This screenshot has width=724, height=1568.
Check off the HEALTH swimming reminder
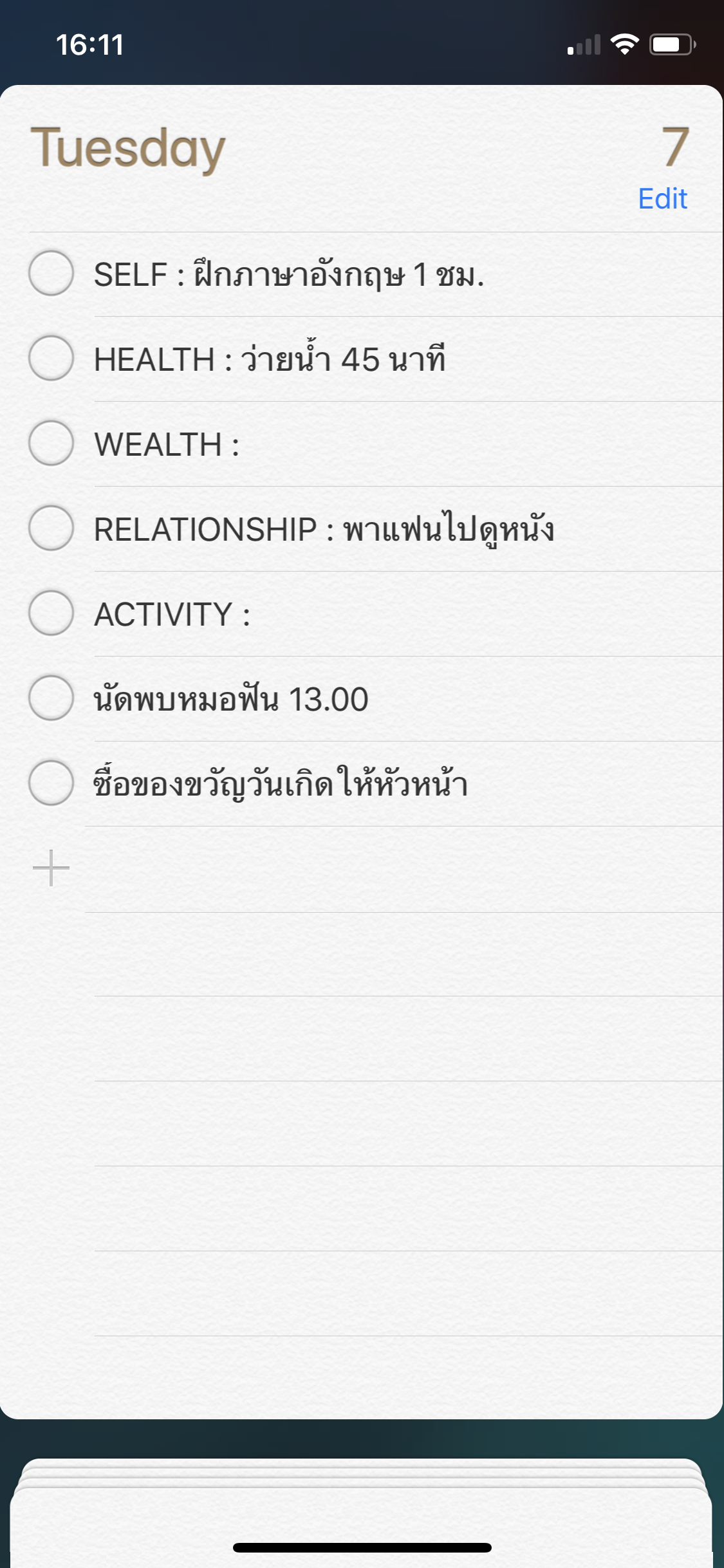[x=51, y=359]
